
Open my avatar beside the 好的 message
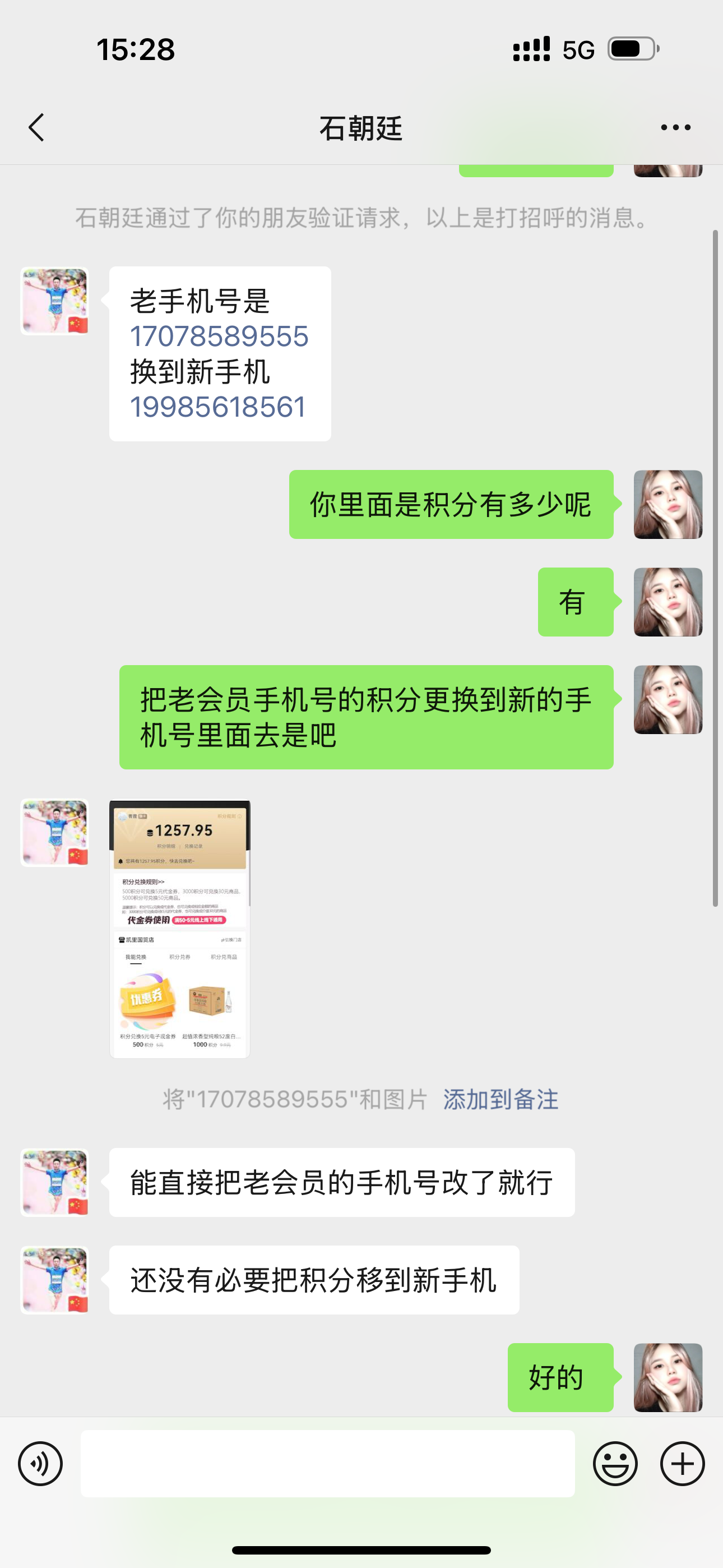point(668,1377)
